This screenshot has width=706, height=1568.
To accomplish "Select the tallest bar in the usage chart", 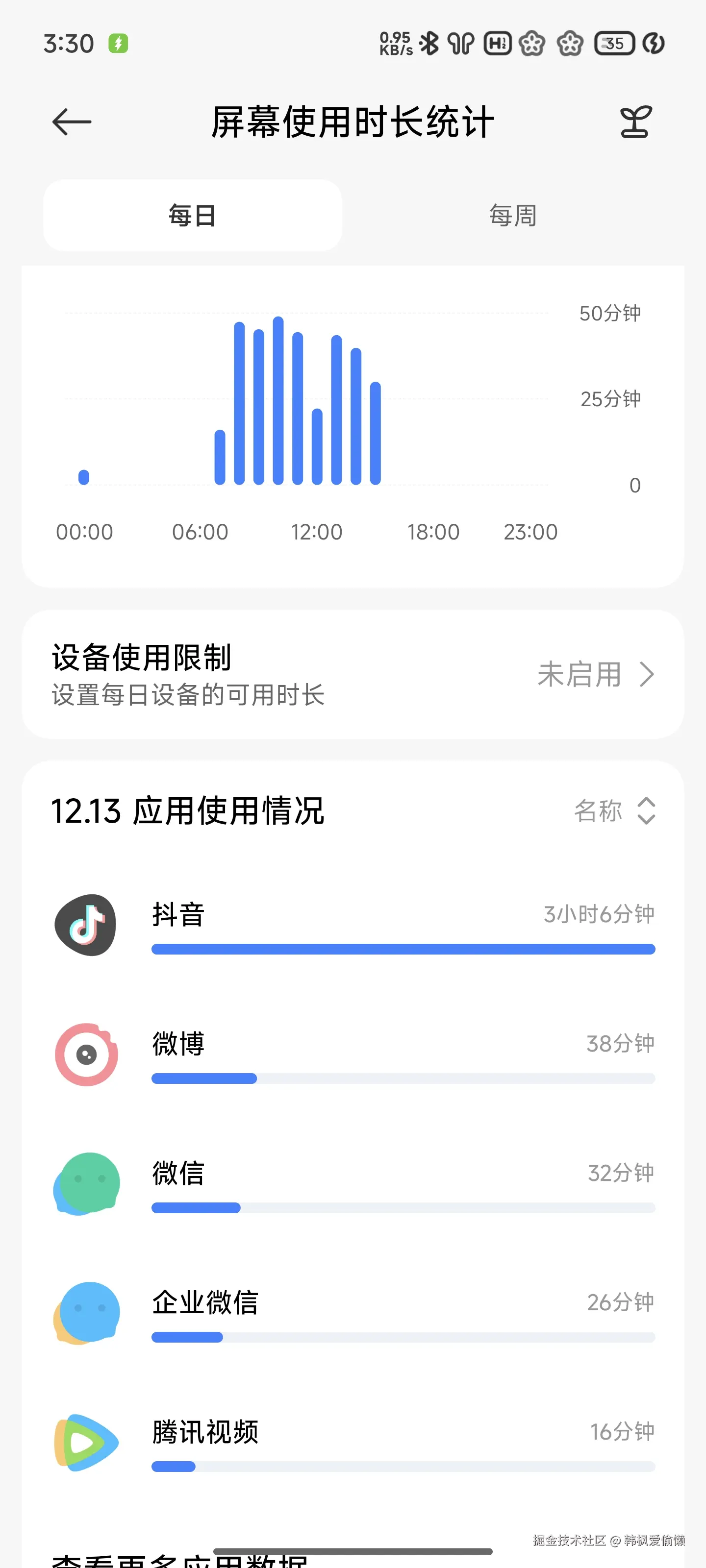I will 278,399.
